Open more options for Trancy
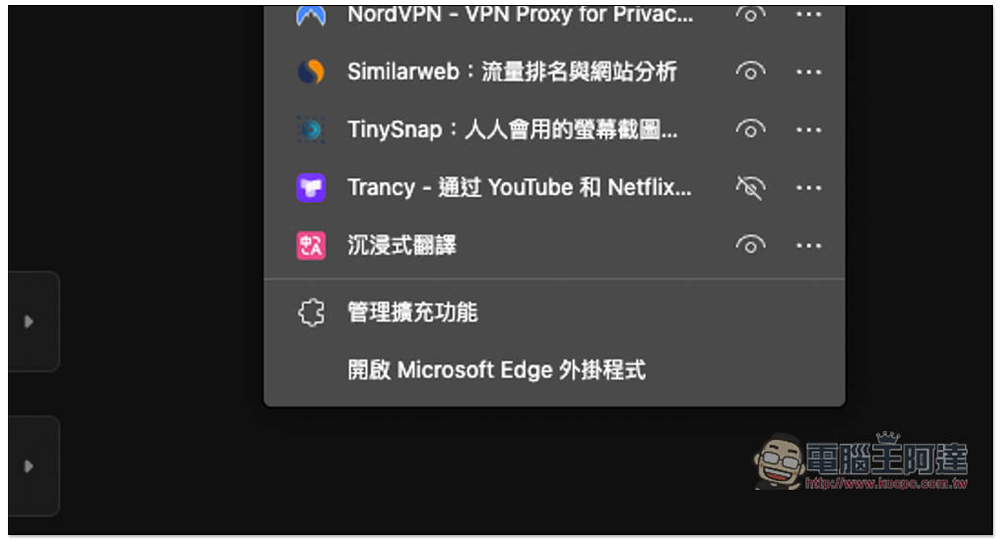The height and width of the screenshot is (541, 1000). coord(808,188)
